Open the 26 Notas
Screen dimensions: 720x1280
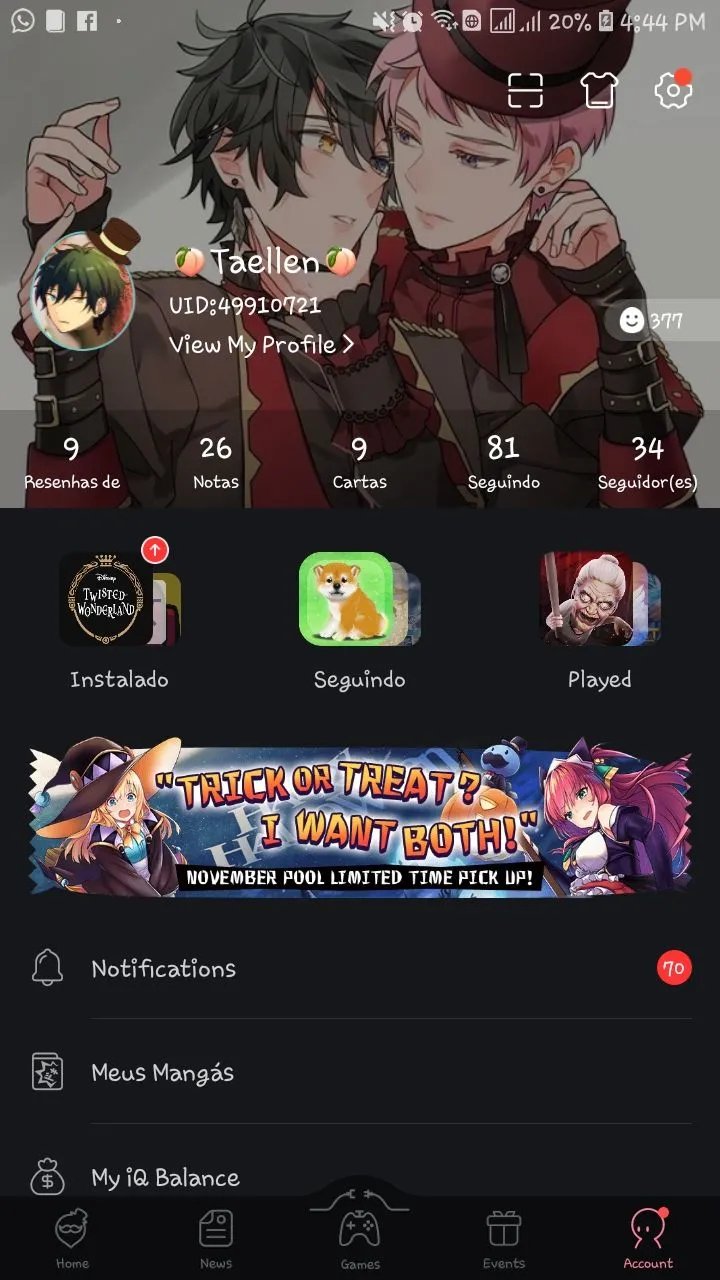[216, 462]
